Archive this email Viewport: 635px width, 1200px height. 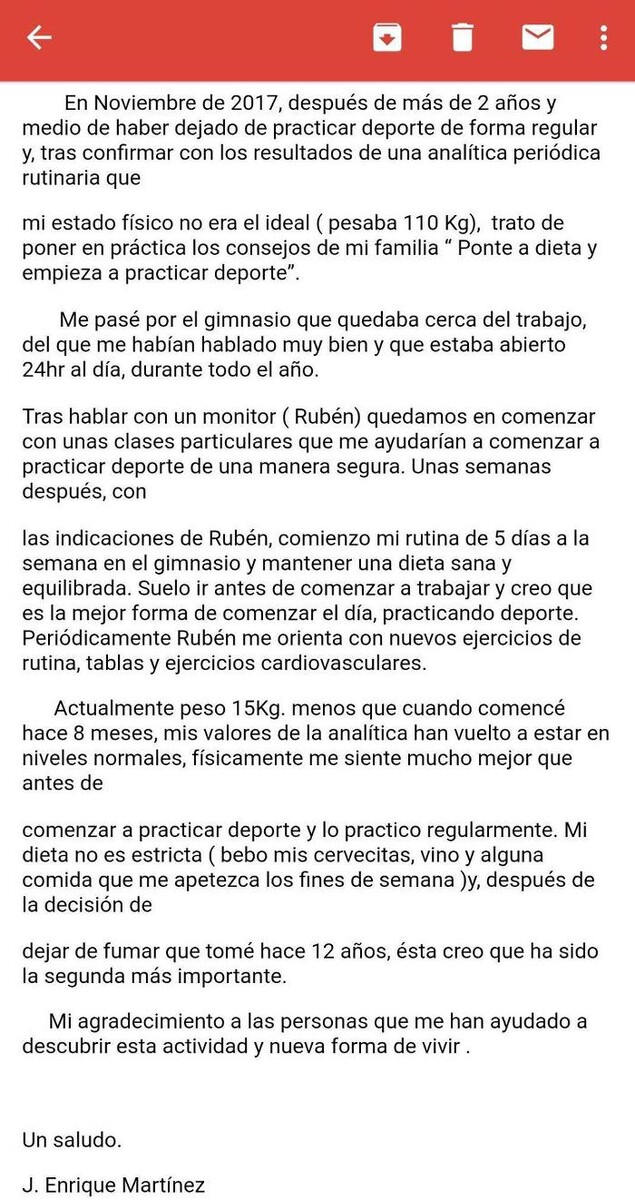pos(387,38)
